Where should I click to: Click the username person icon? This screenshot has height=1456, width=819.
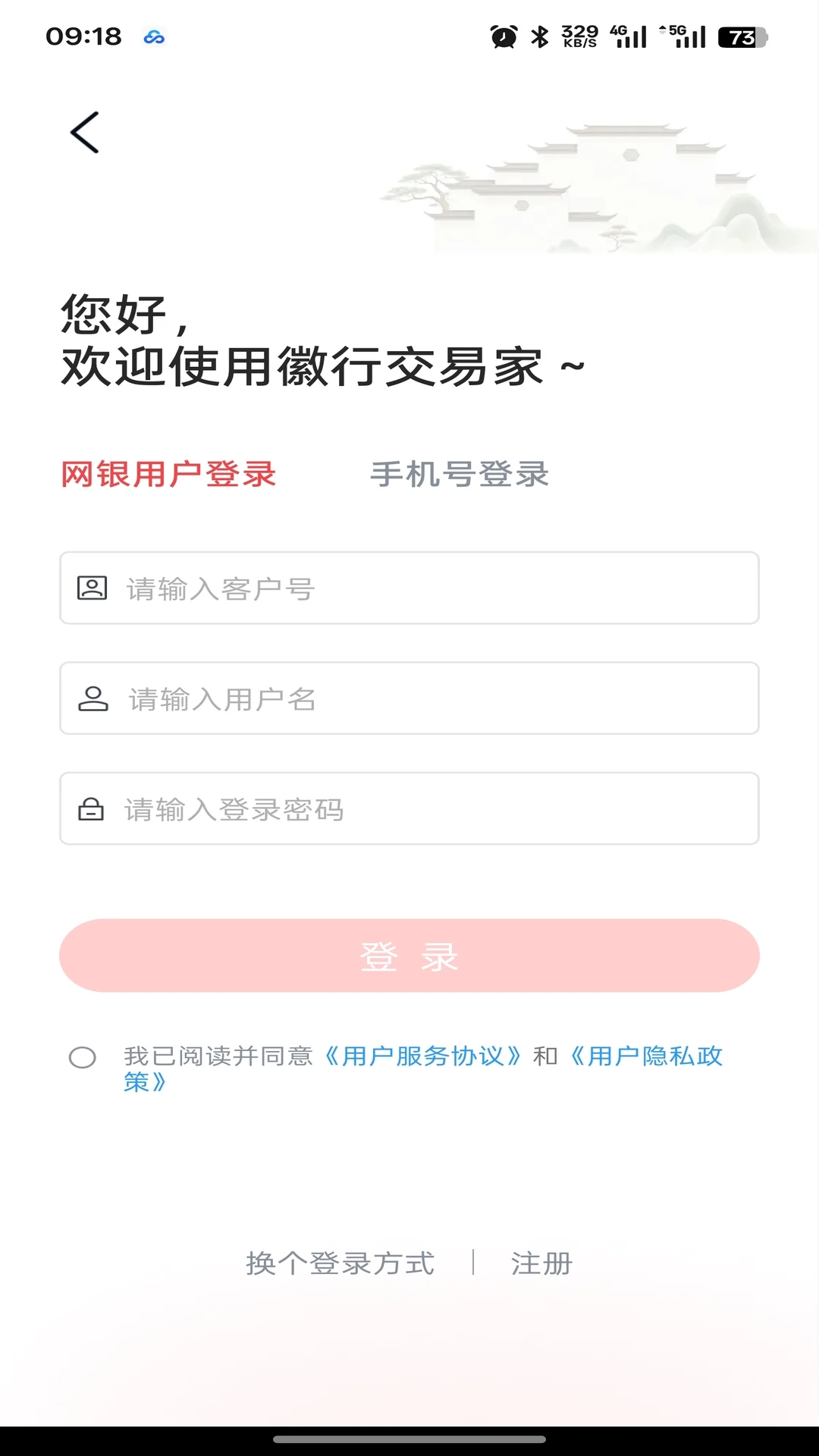pyautogui.click(x=93, y=698)
